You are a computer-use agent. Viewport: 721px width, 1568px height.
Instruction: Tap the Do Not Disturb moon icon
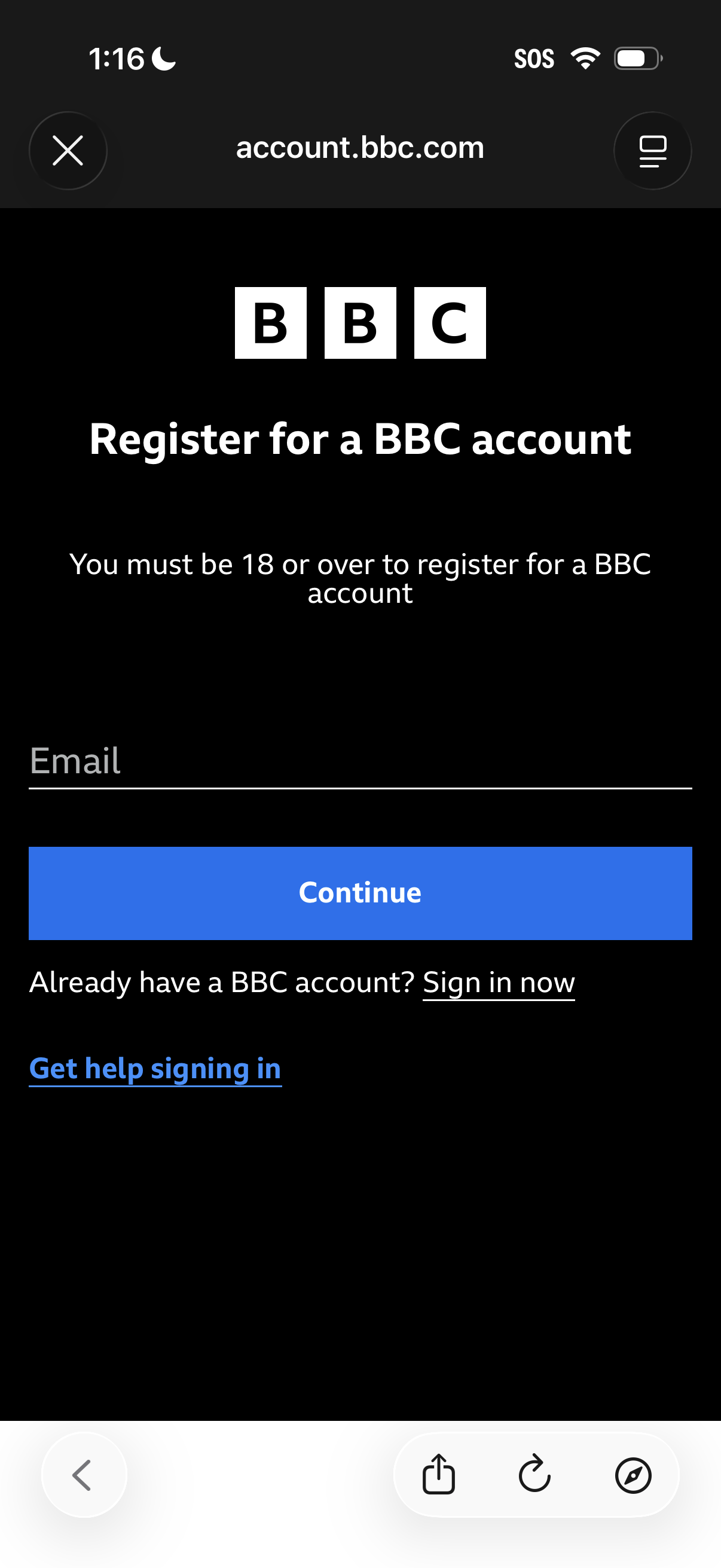point(163,59)
